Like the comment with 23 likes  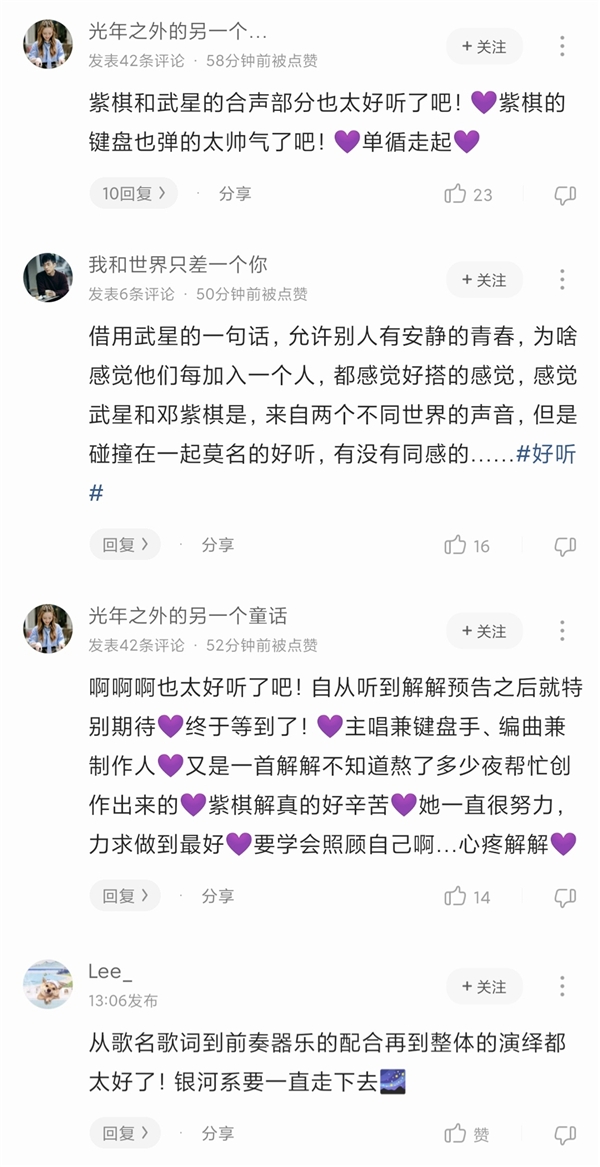point(456,194)
